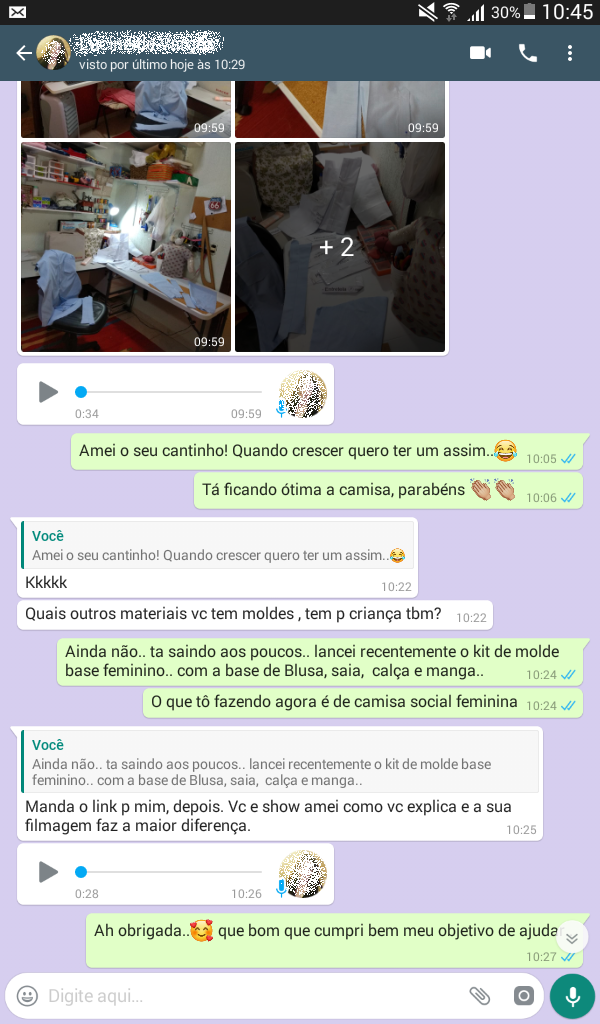The height and width of the screenshot is (1024, 600).
Task: Jump to the quoted message above Kkkkk
Action: [217, 545]
